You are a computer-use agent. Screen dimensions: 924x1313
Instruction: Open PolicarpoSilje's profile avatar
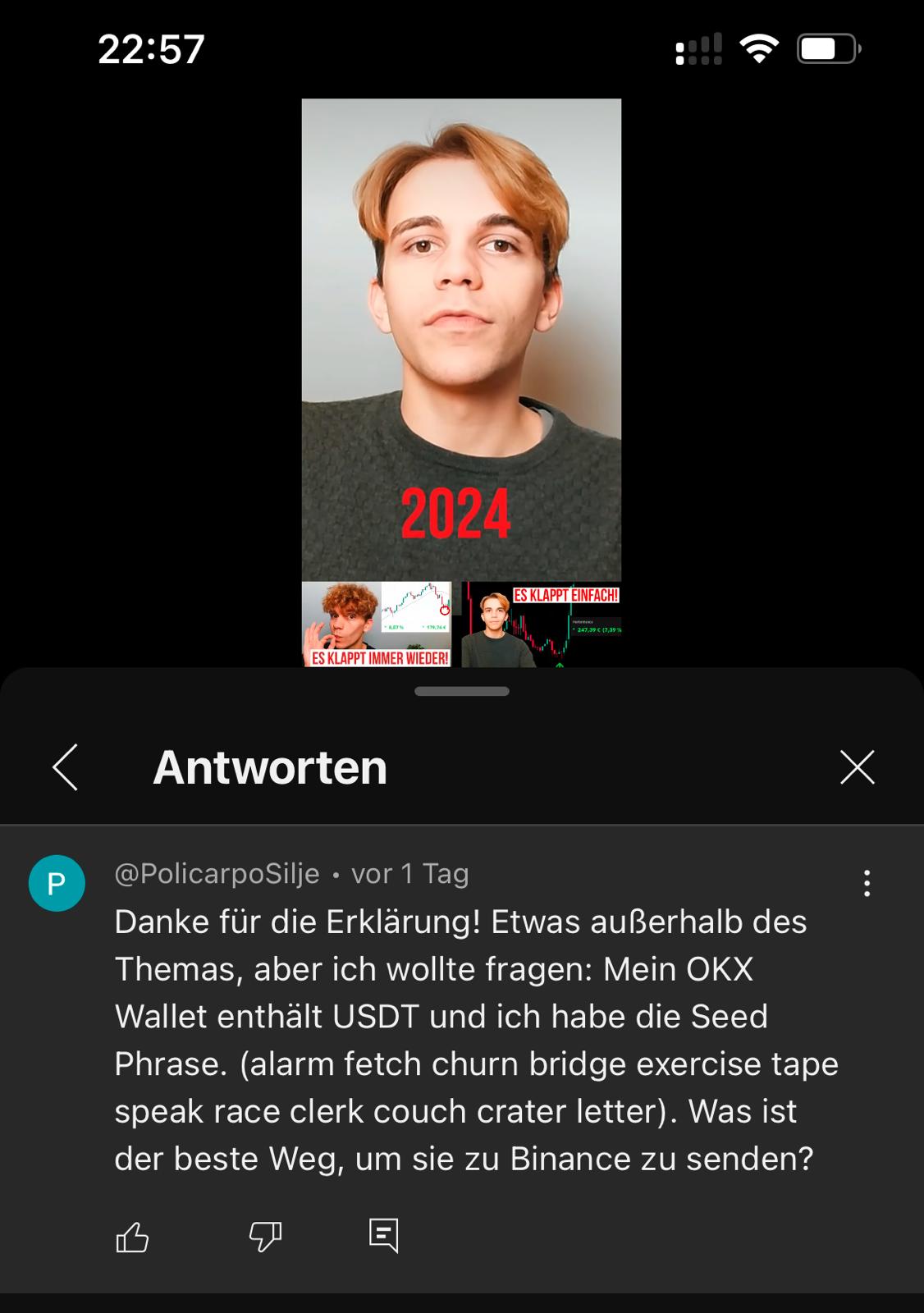click(57, 883)
